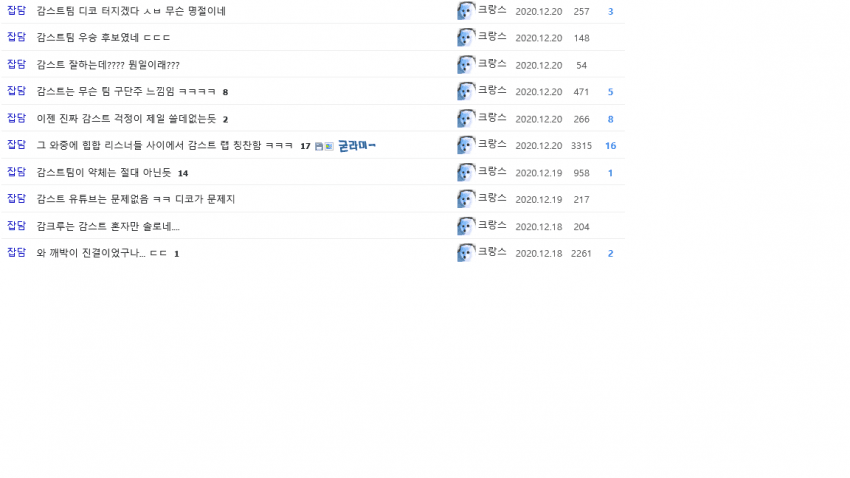Open post '감스트팀 디코 터지겠다 ㅅㅂ 무슨 명절이네'
Image resolution: width=850 pixels, height=478 pixels.
click(130, 11)
